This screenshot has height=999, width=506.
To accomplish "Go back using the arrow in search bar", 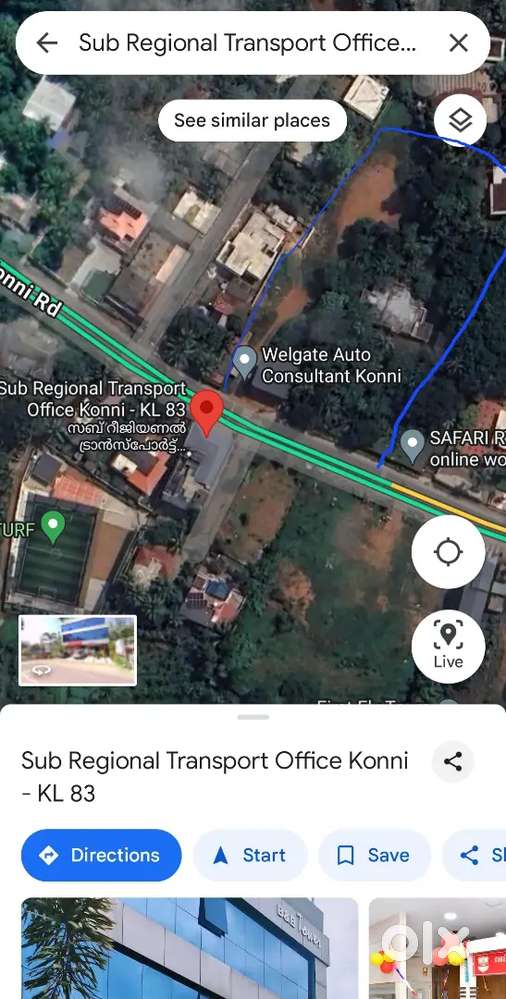I will point(47,43).
